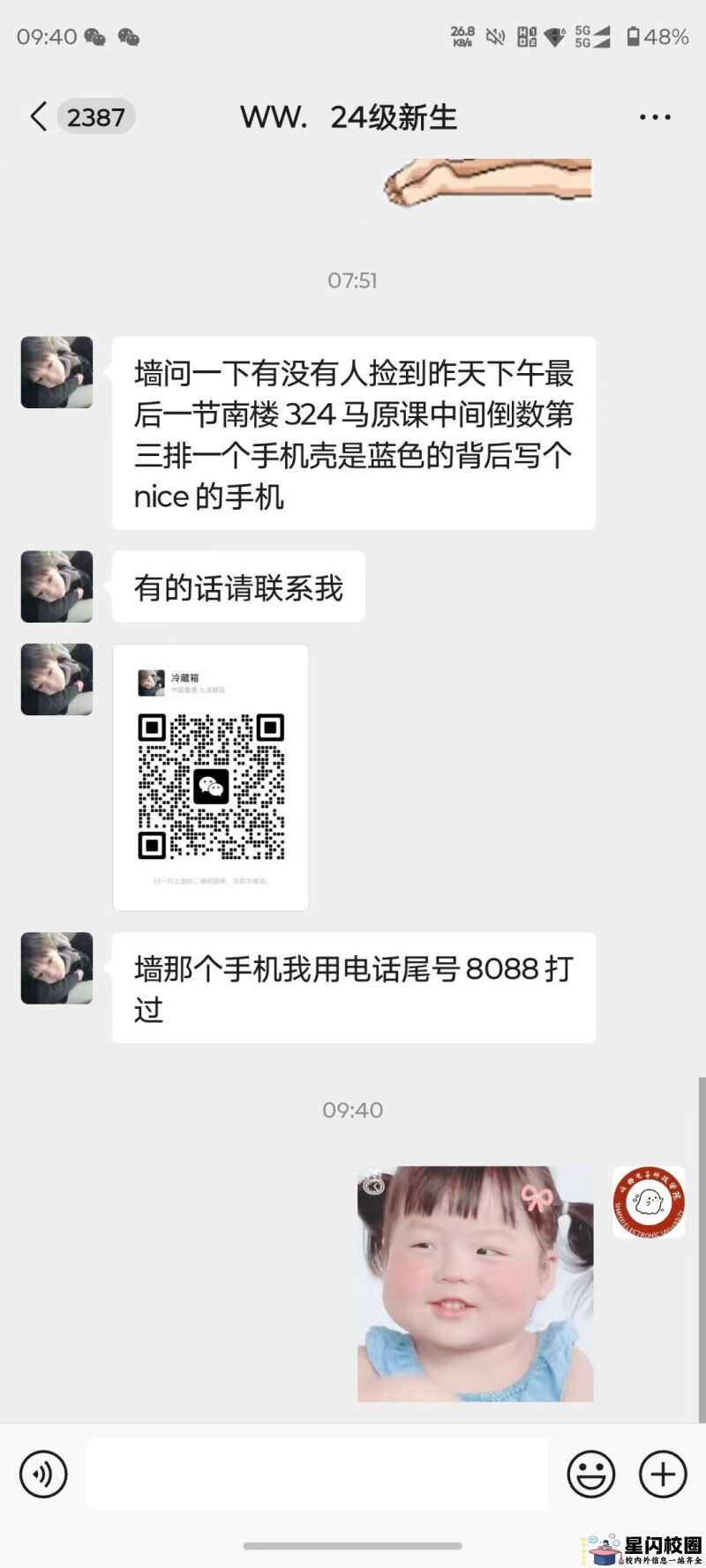706x1568 pixels.
Task: Open the plus attachments menu
Action: pyautogui.click(x=663, y=1474)
